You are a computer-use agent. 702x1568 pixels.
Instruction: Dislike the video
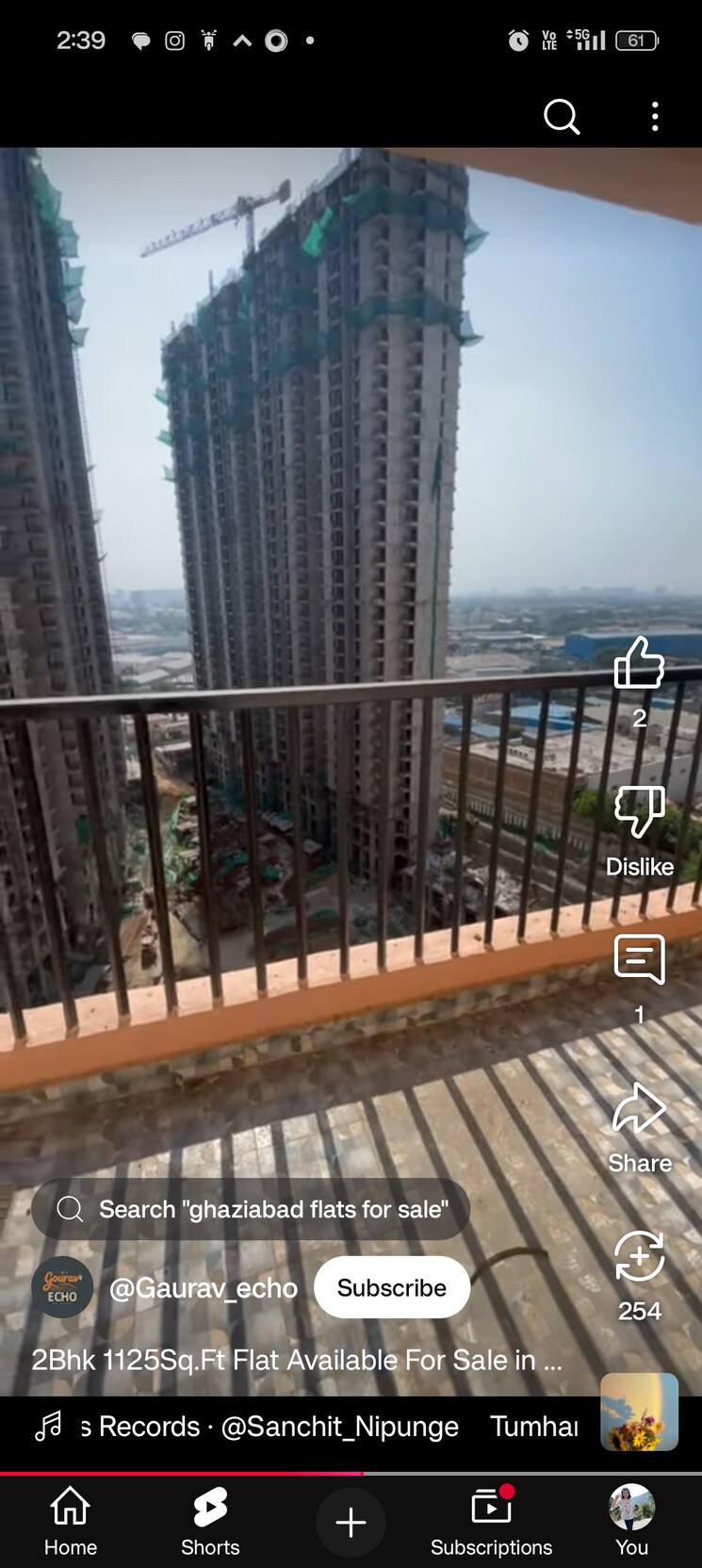pos(640,812)
